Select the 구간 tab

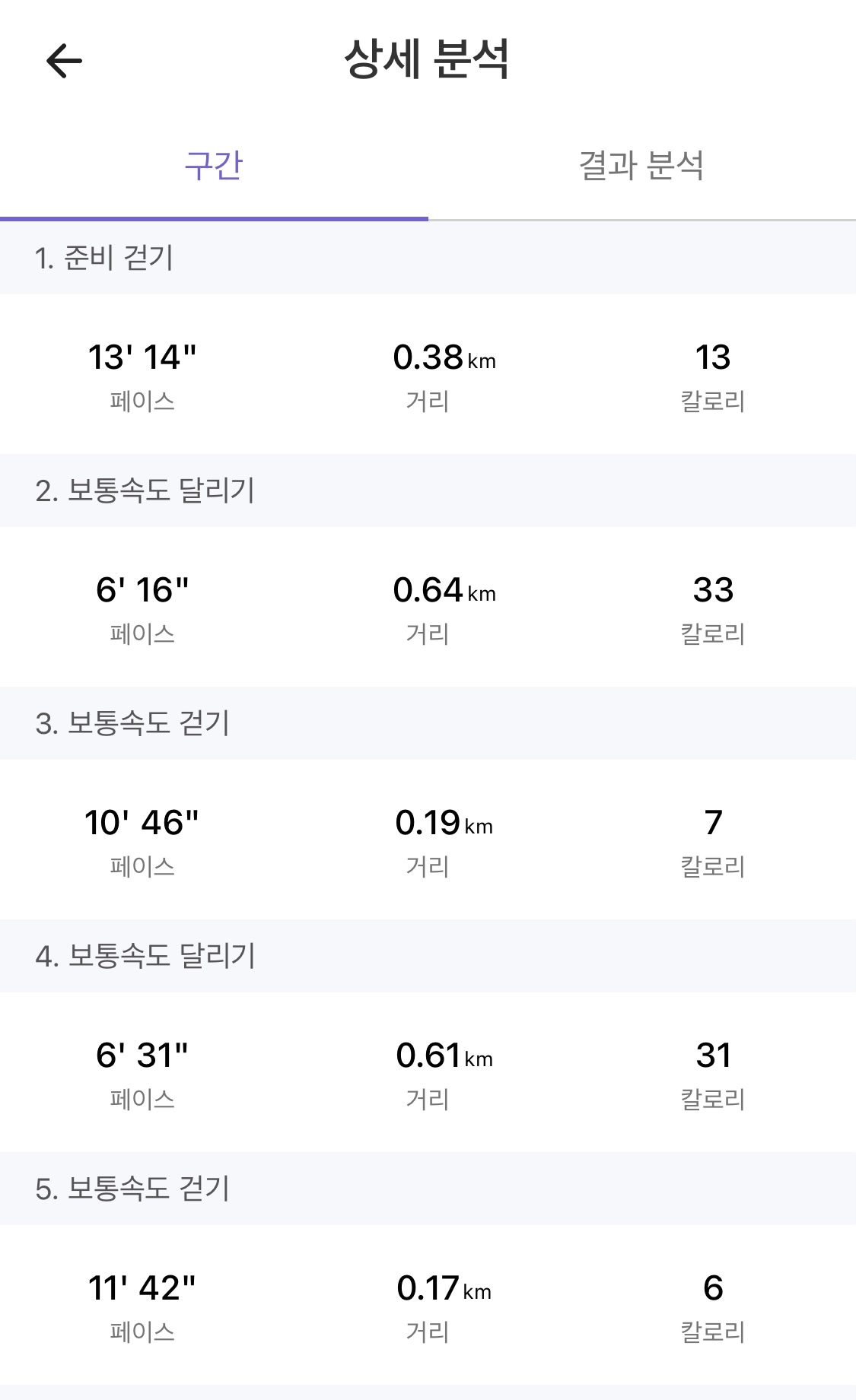tap(214, 166)
